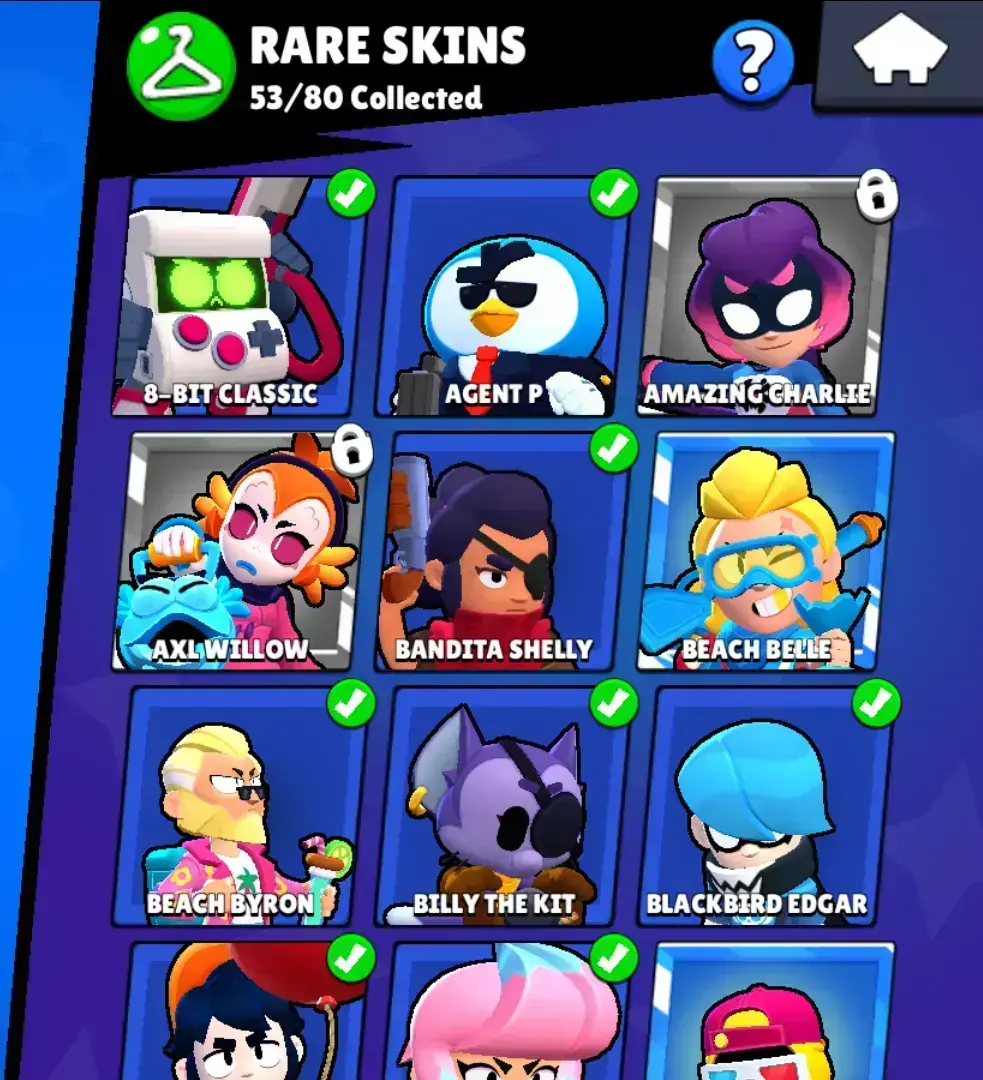Open the question mark help button

point(753,62)
